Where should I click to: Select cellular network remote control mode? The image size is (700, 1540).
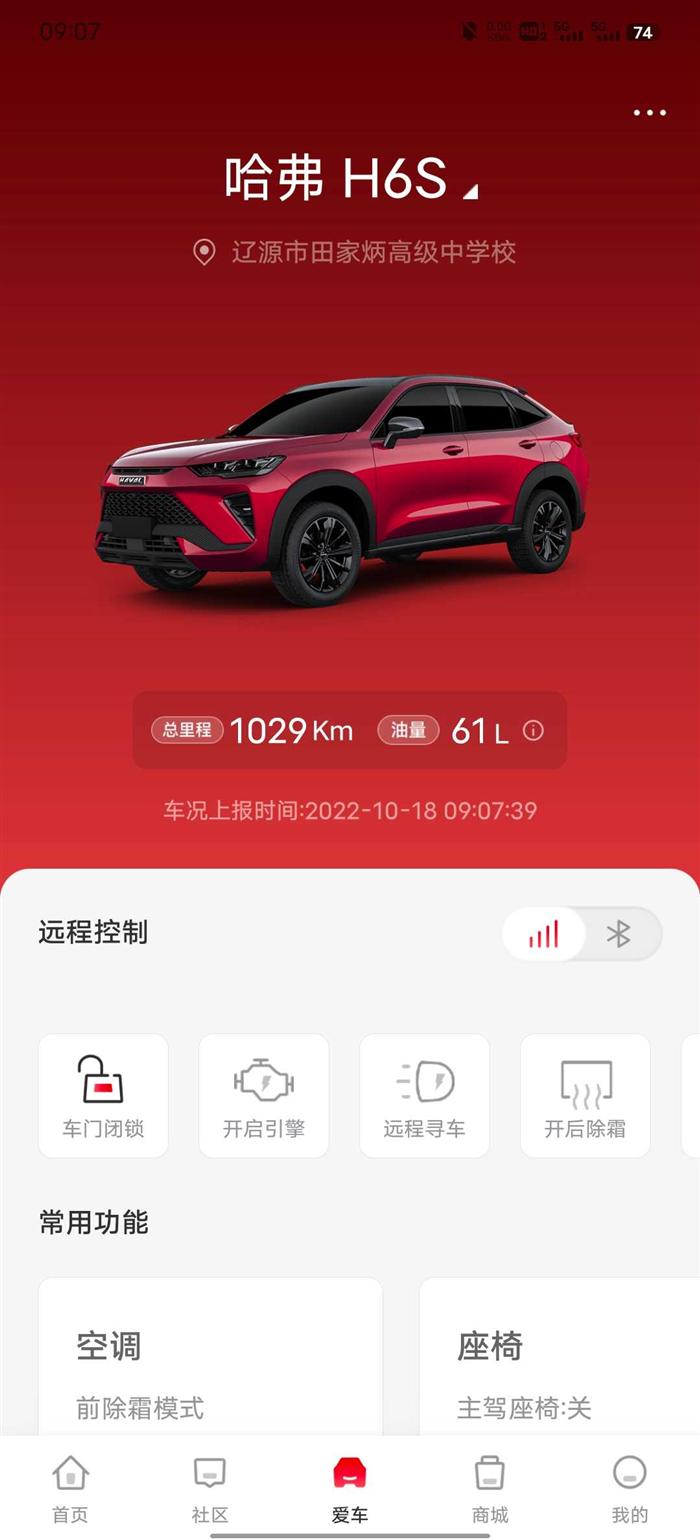(544, 934)
